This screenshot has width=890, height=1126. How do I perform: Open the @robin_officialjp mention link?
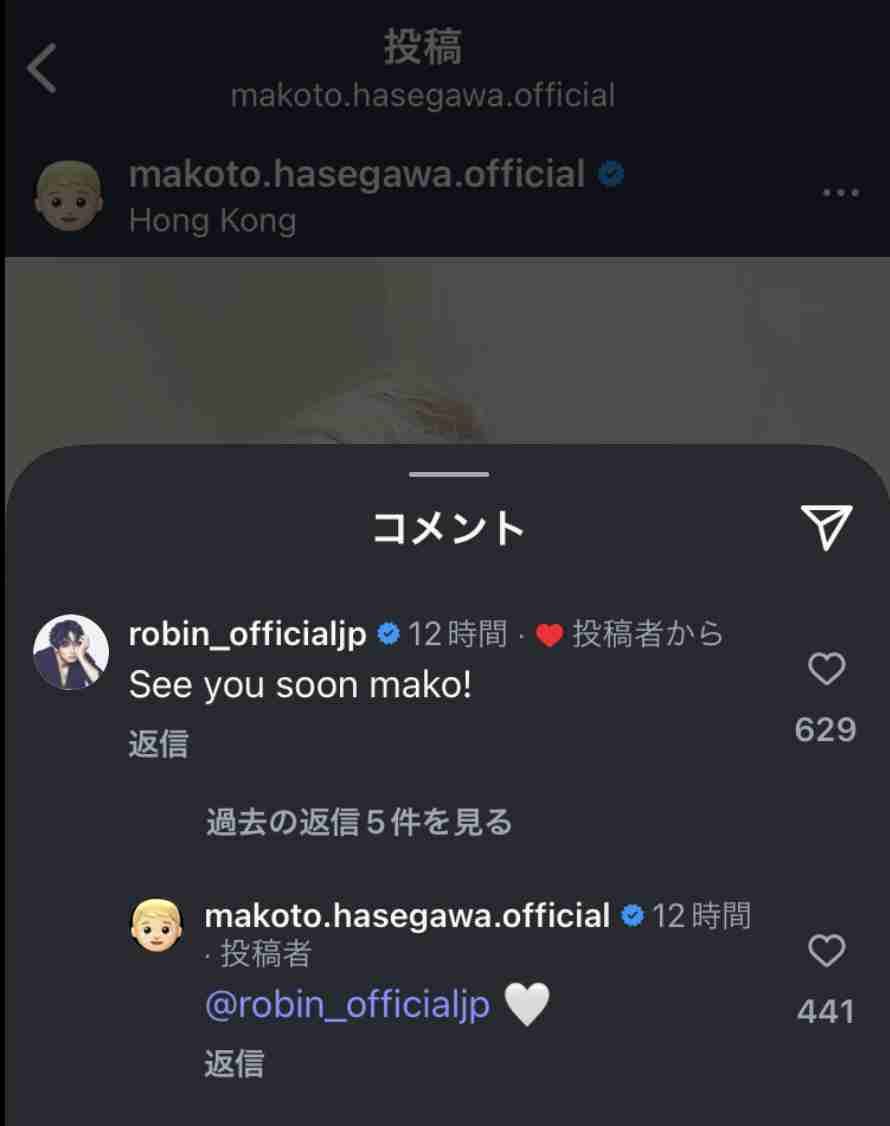tap(347, 1004)
